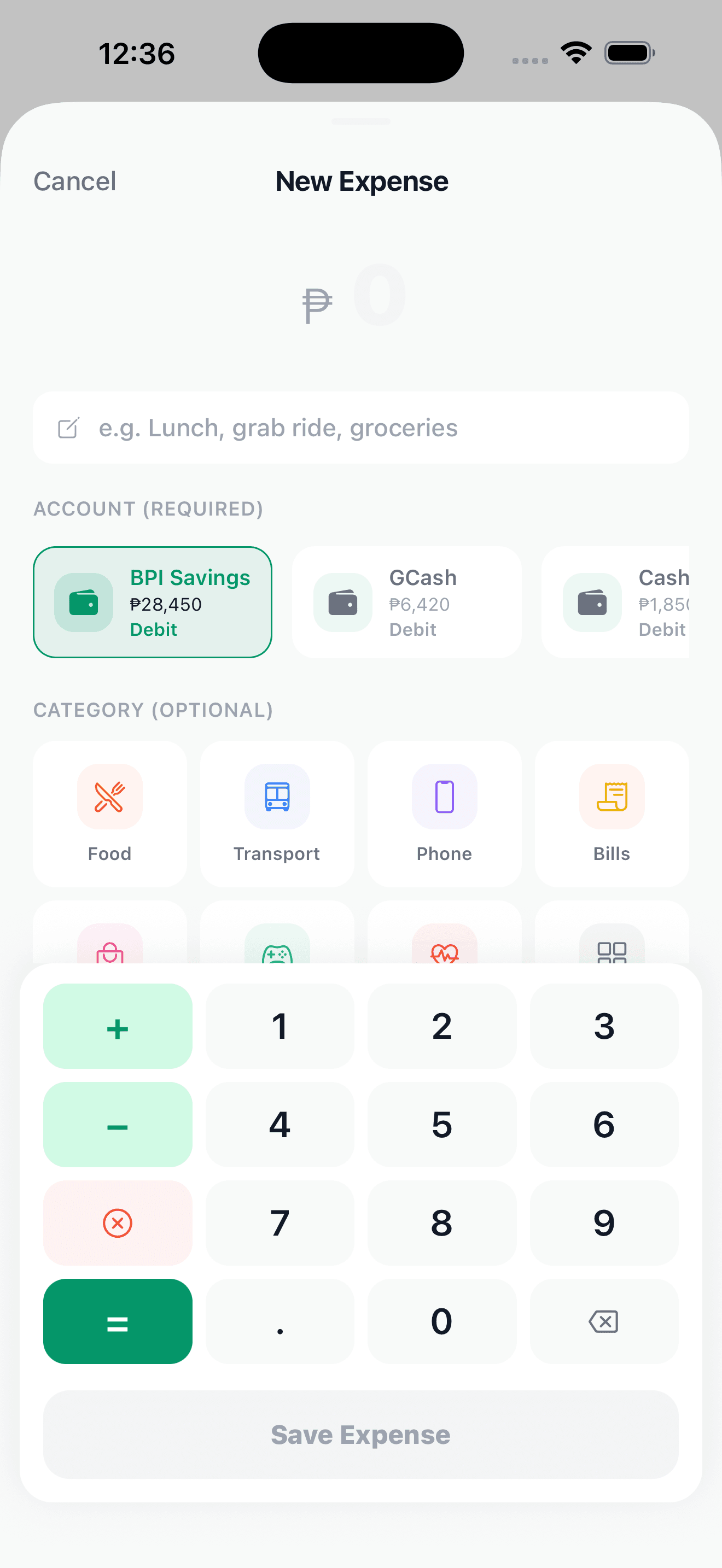
Task: Tap the equals key on keypad
Action: (117, 1322)
